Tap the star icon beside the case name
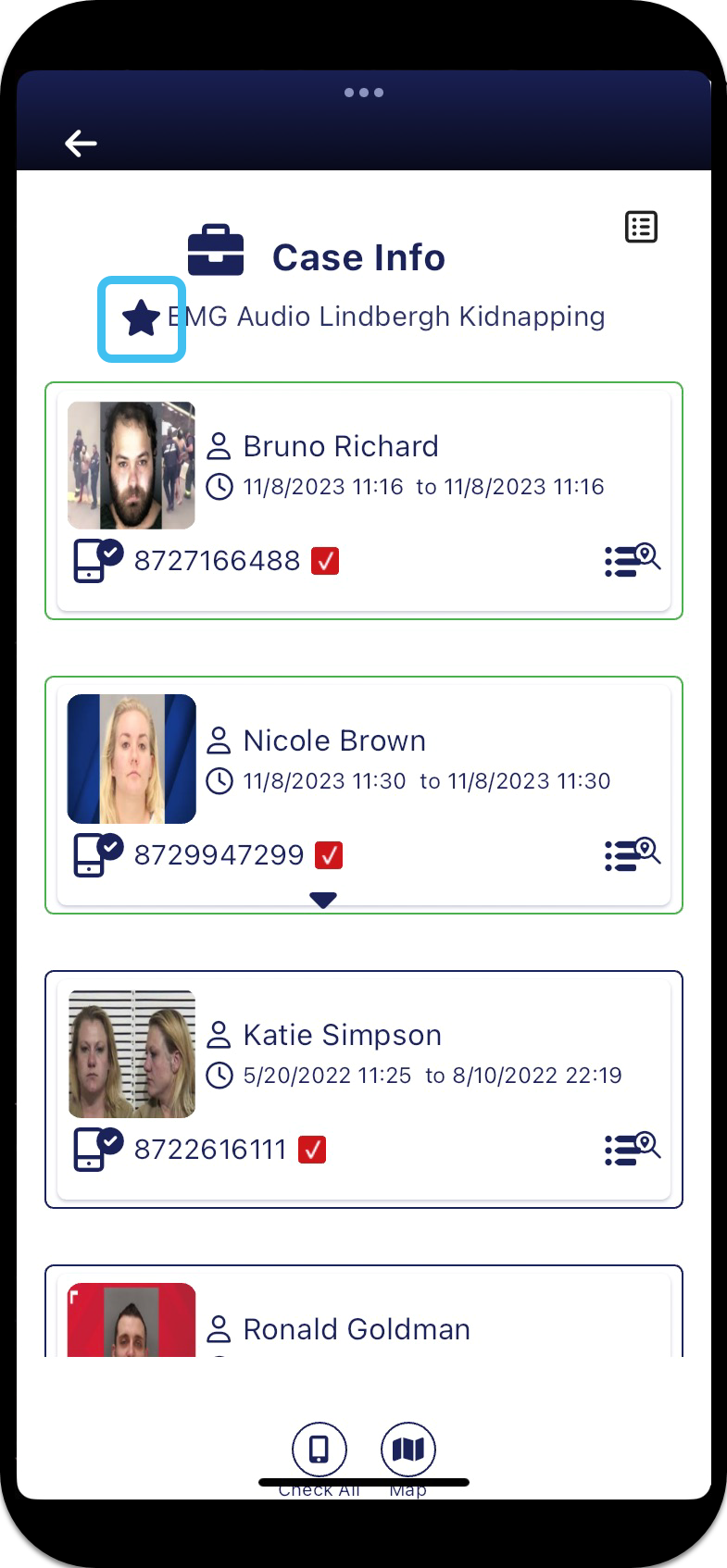The height and width of the screenshot is (1568, 727). pyautogui.click(x=141, y=318)
